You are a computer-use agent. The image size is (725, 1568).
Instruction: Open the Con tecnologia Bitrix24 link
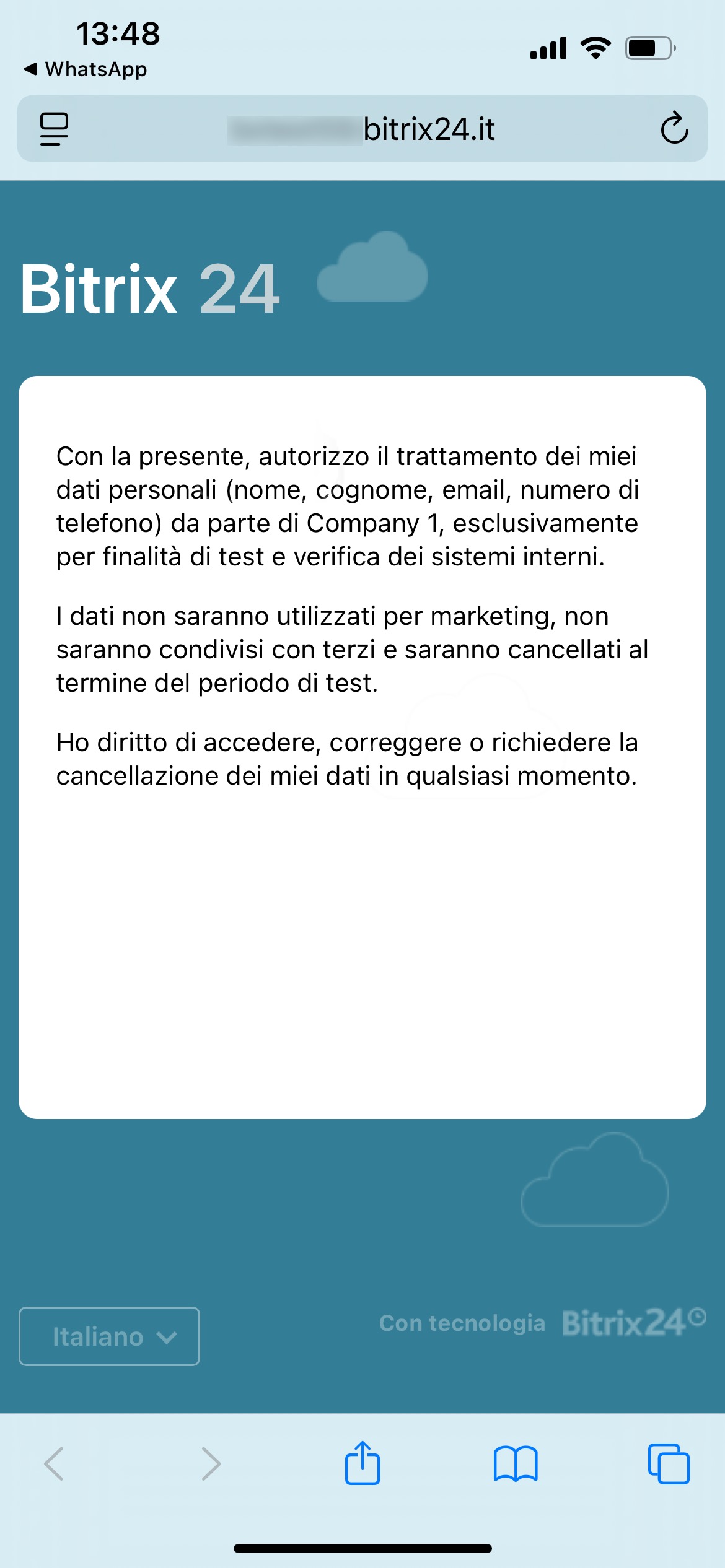tap(542, 1323)
